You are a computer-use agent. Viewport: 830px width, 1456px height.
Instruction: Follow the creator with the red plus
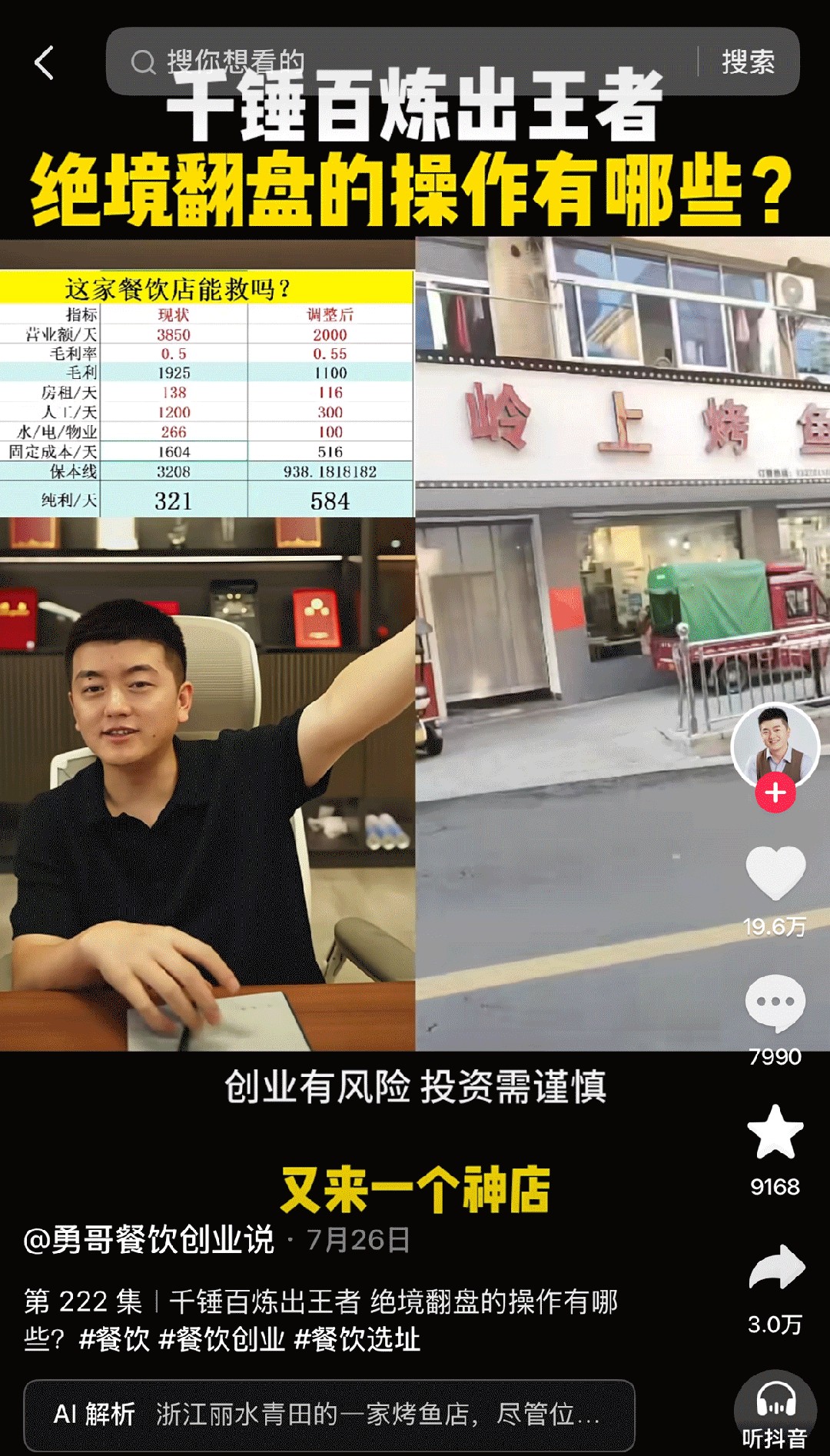pos(775,793)
